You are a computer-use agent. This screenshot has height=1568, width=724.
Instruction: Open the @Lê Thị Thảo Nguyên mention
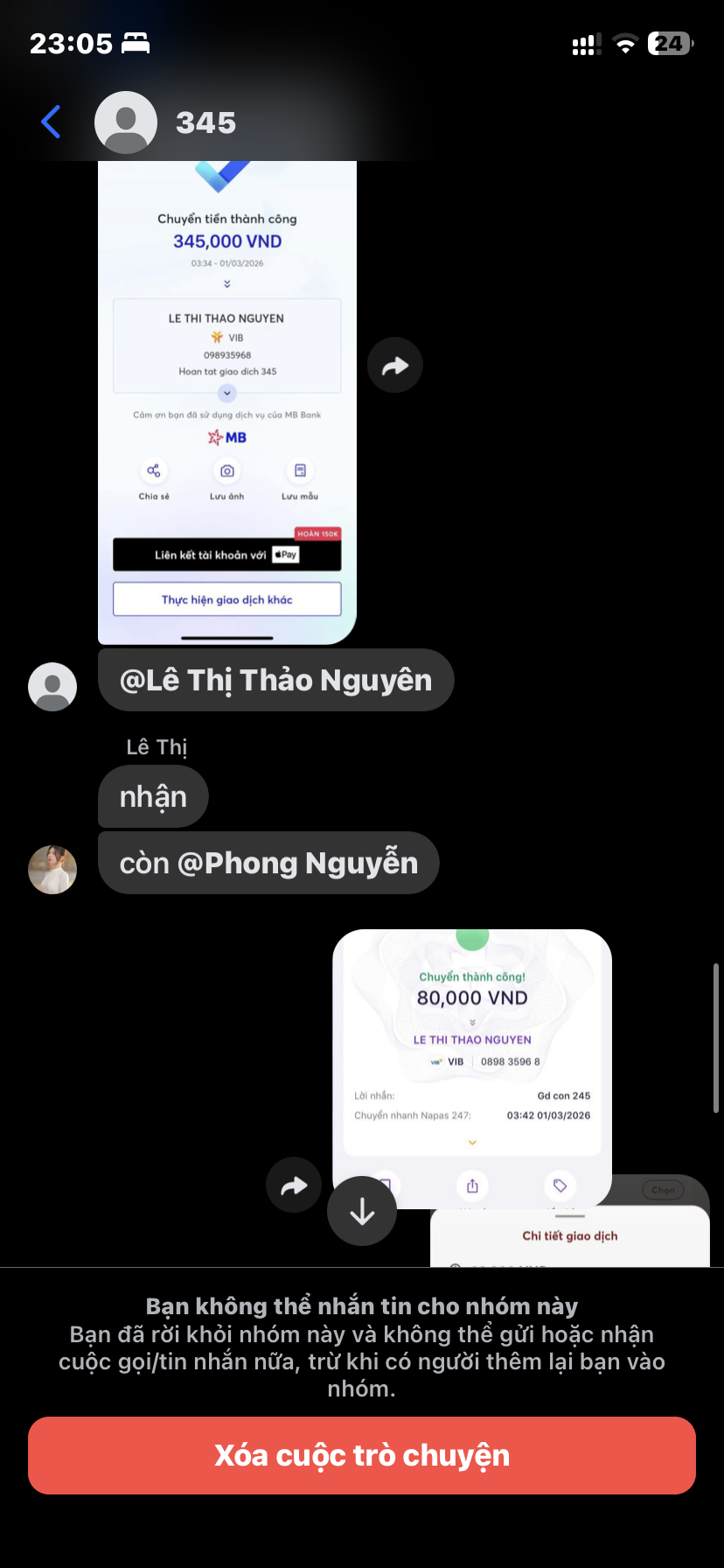click(275, 681)
